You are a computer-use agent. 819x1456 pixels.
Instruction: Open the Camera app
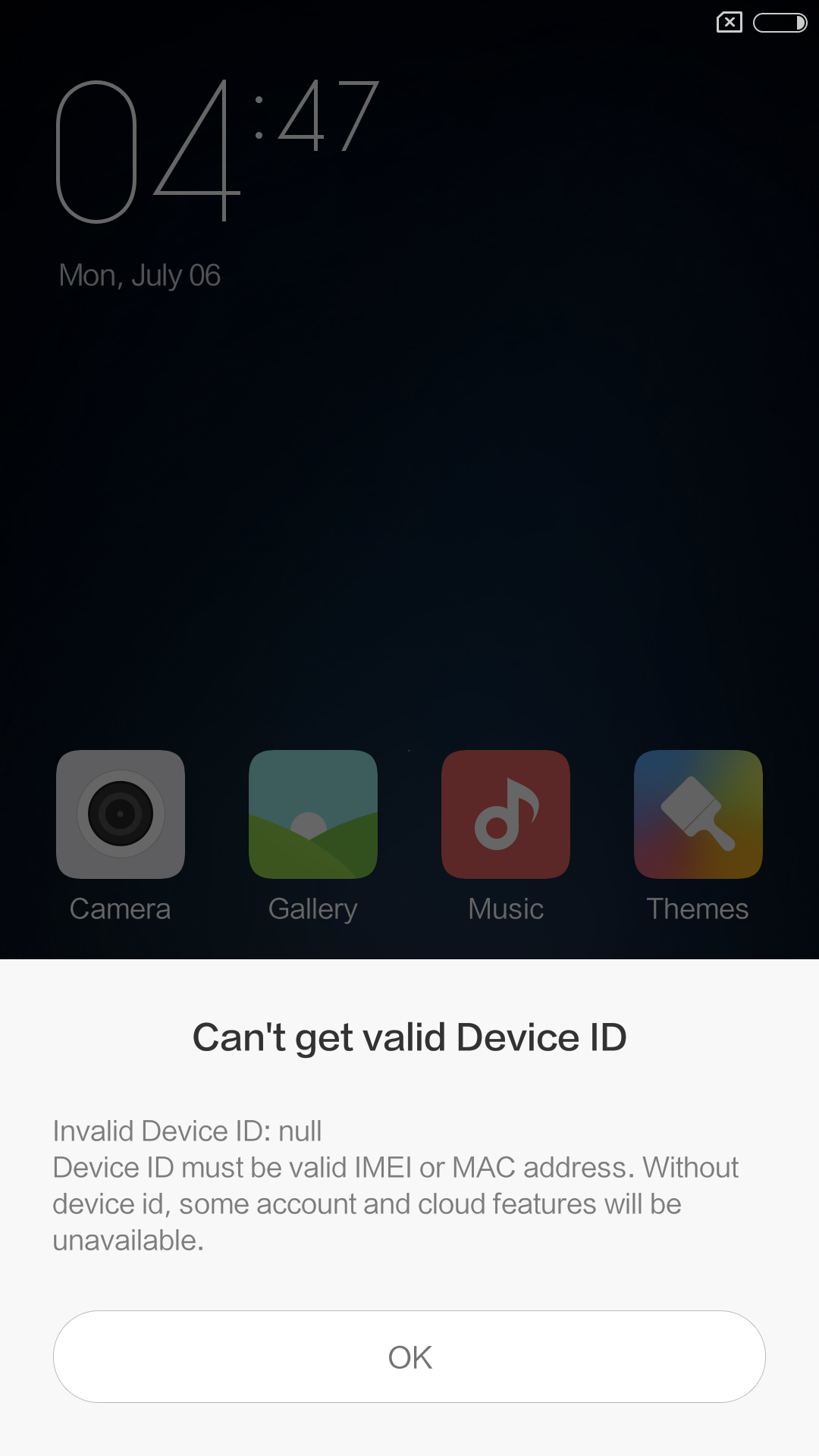[121, 814]
